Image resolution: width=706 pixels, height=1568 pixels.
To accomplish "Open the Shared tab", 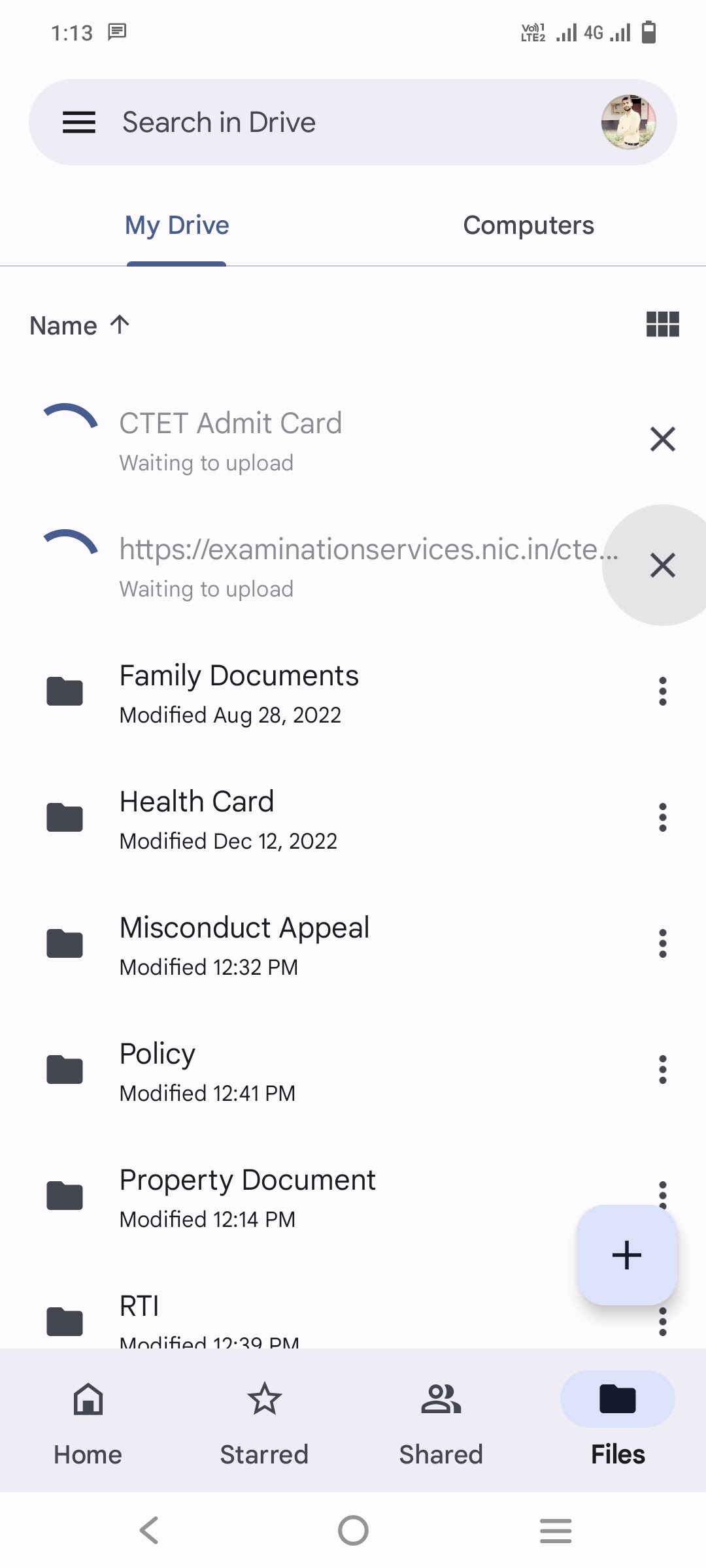I will click(441, 1423).
